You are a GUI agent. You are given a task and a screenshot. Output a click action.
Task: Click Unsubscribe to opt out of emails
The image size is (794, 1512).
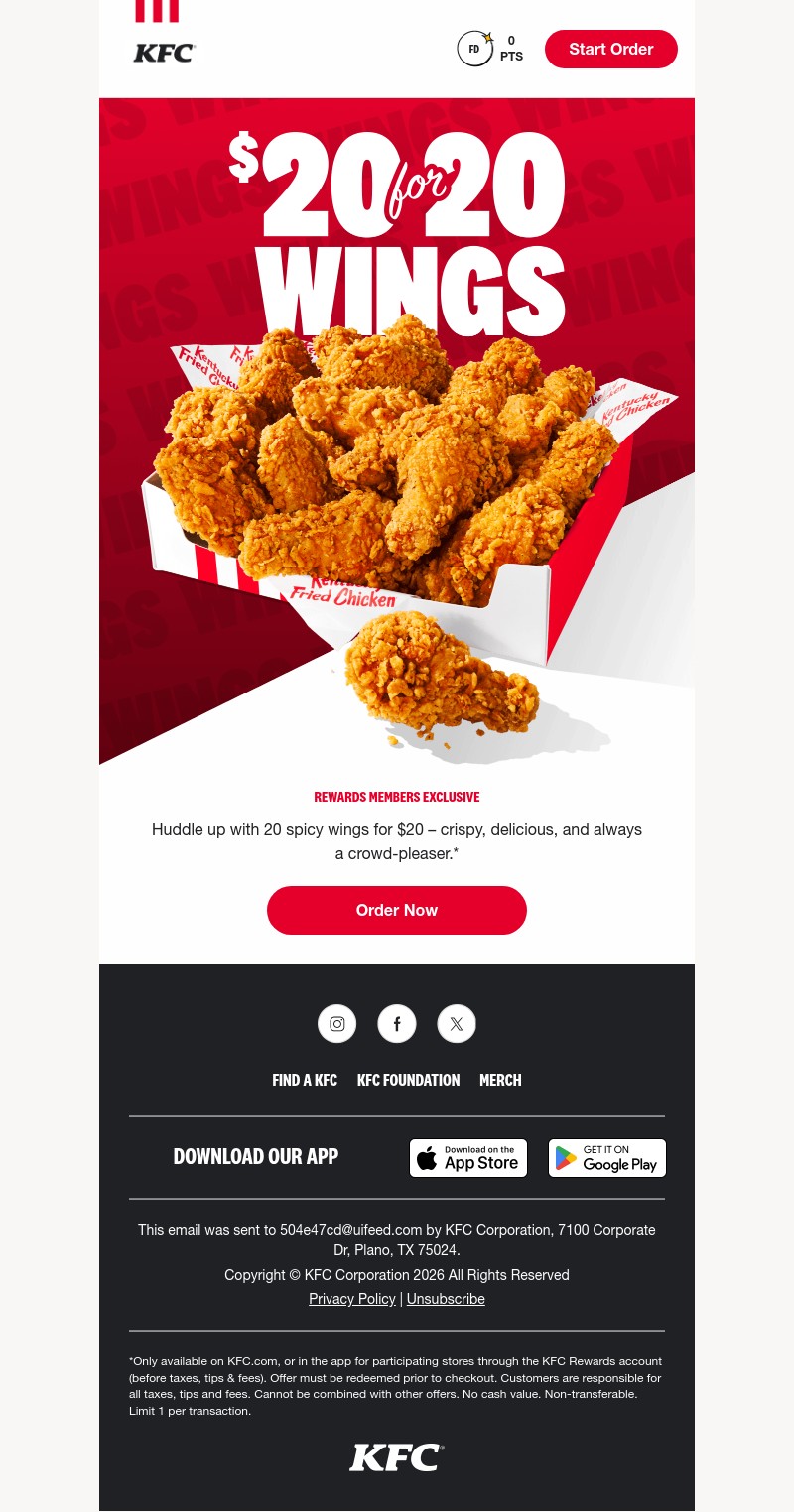[446, 1298]
